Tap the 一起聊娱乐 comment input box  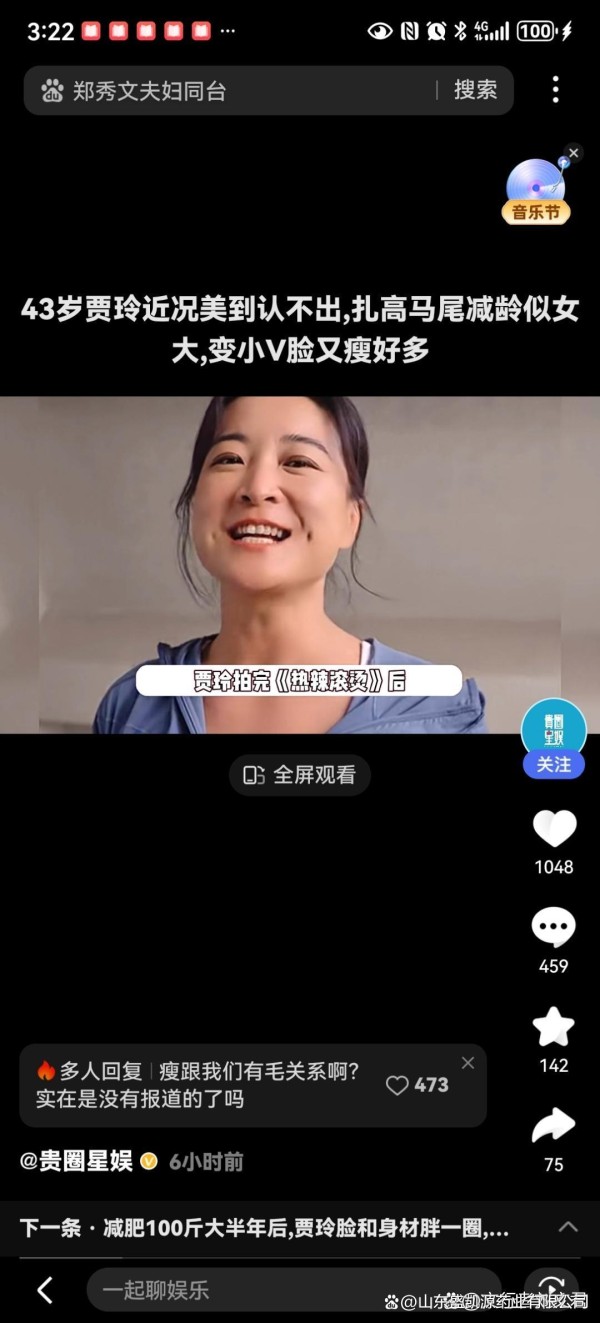(x=293, y=1290)
